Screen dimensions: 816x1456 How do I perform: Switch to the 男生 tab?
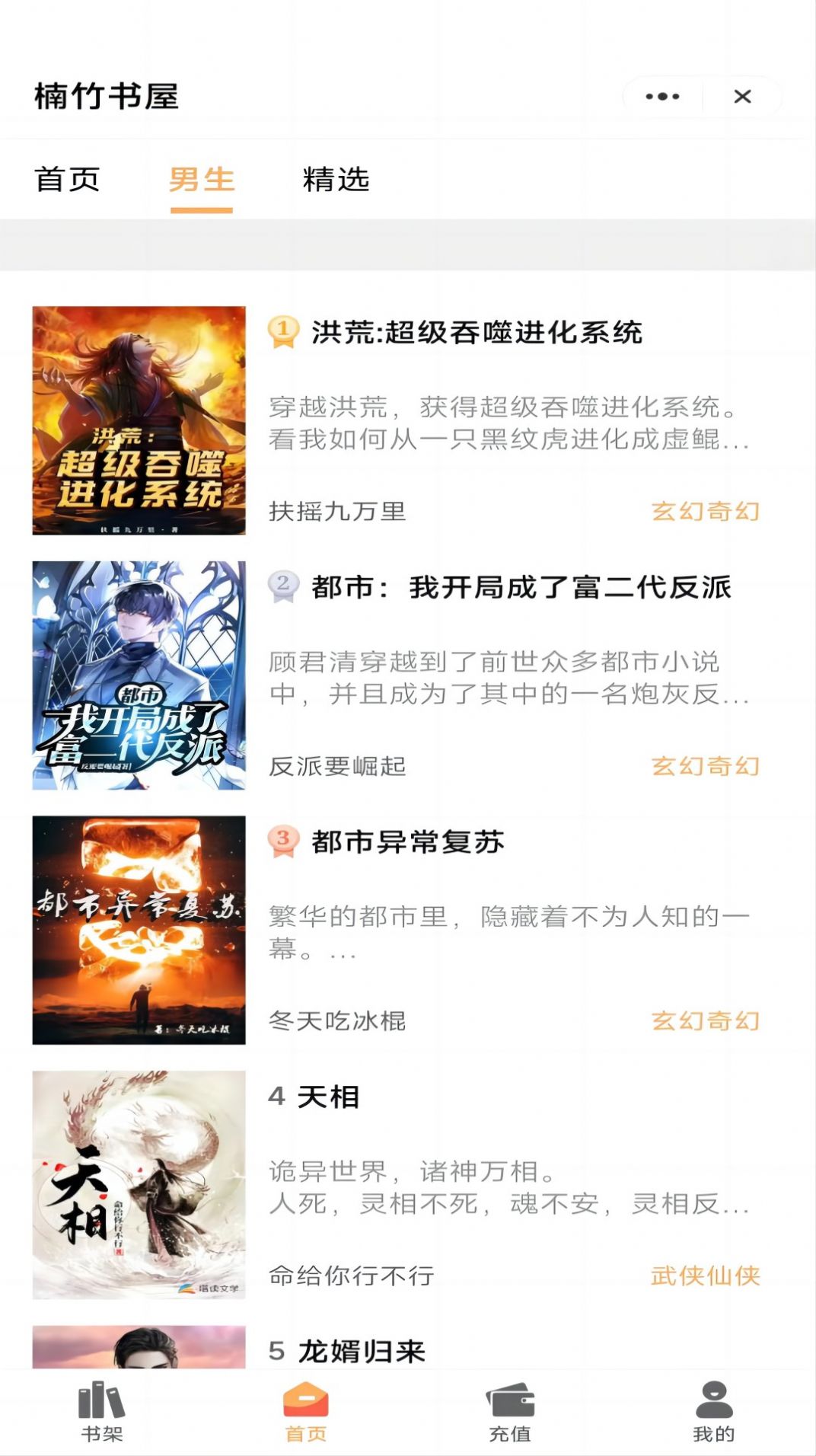(x=202, y=180)
